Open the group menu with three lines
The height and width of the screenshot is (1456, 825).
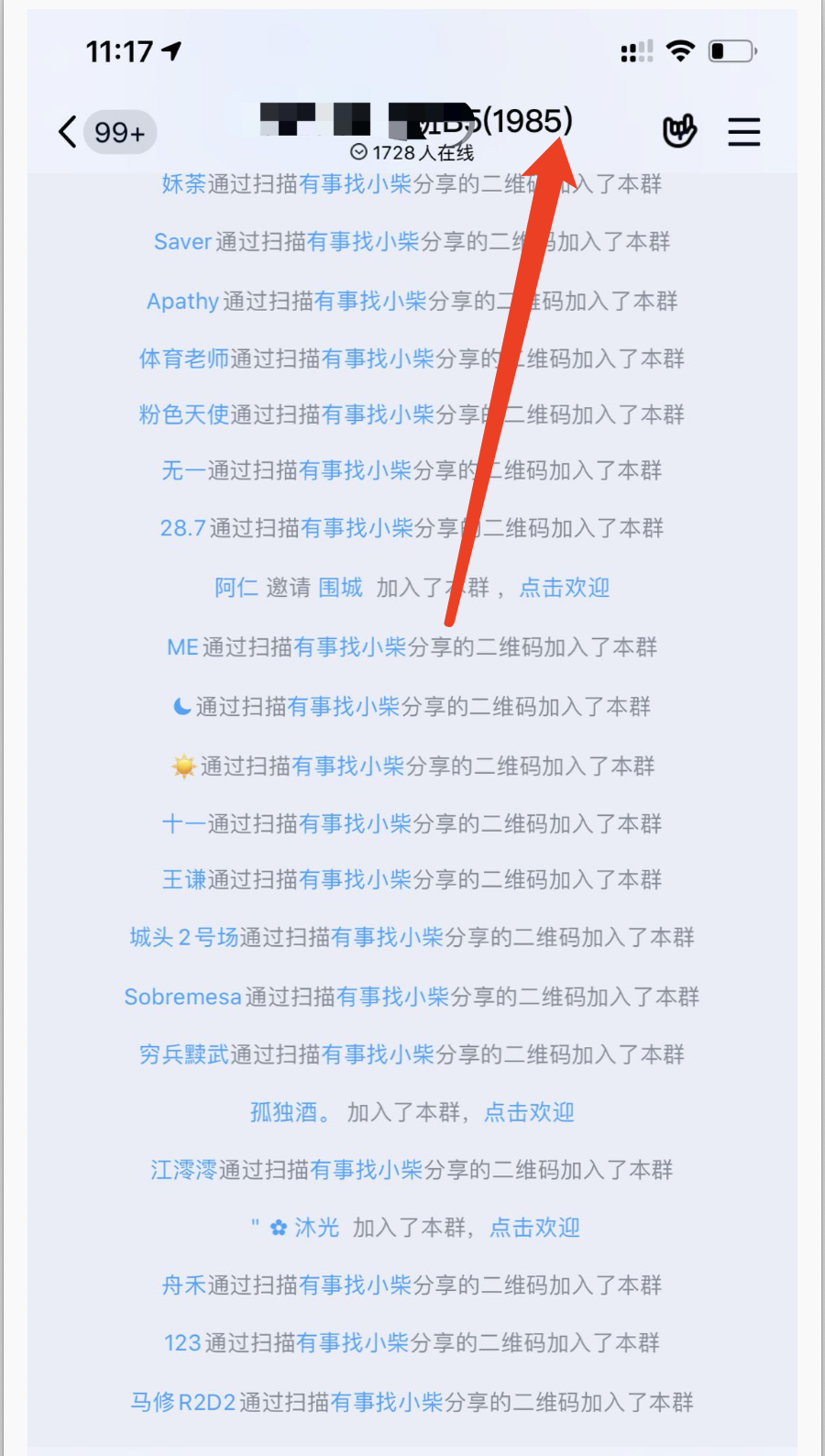743,132
